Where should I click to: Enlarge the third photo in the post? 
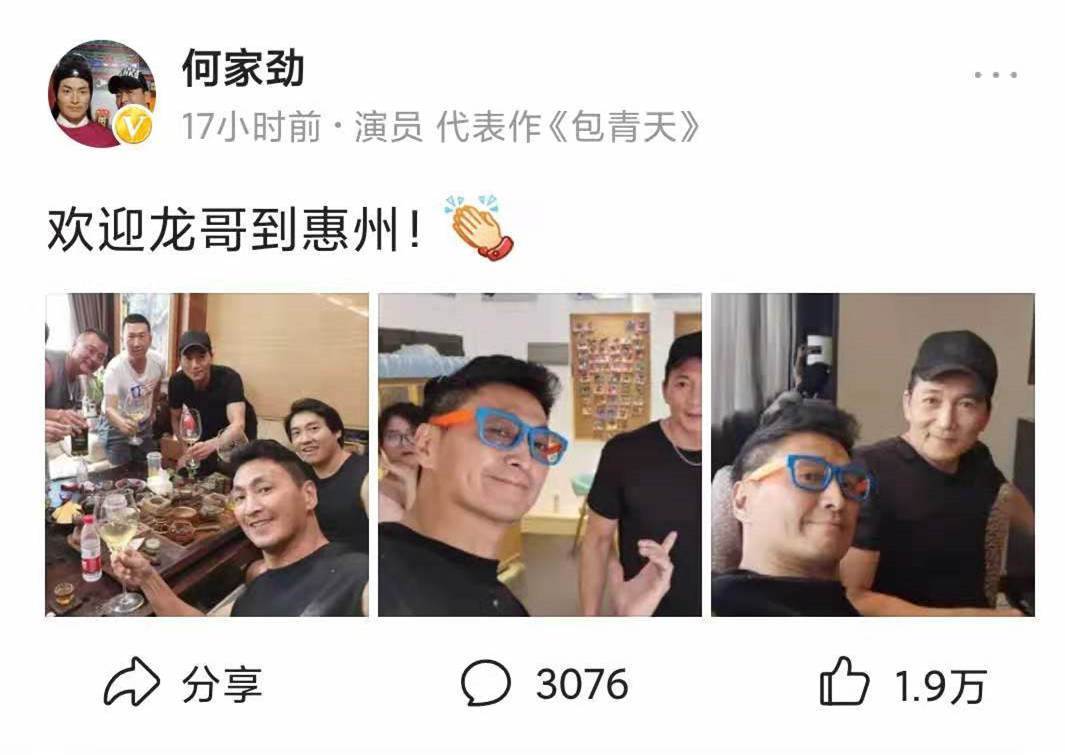[x=872, y=455]
